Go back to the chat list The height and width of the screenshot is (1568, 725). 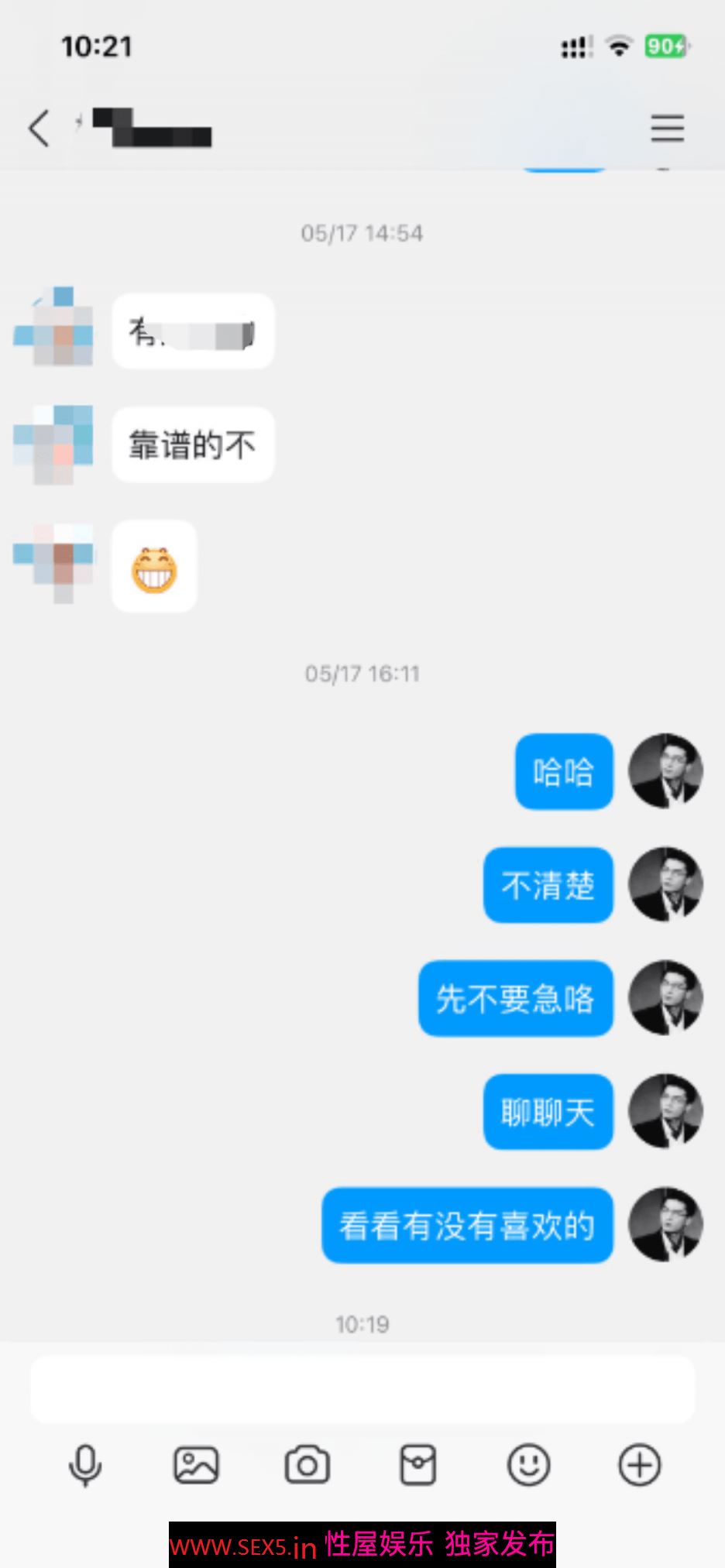[x=39, y=128]
